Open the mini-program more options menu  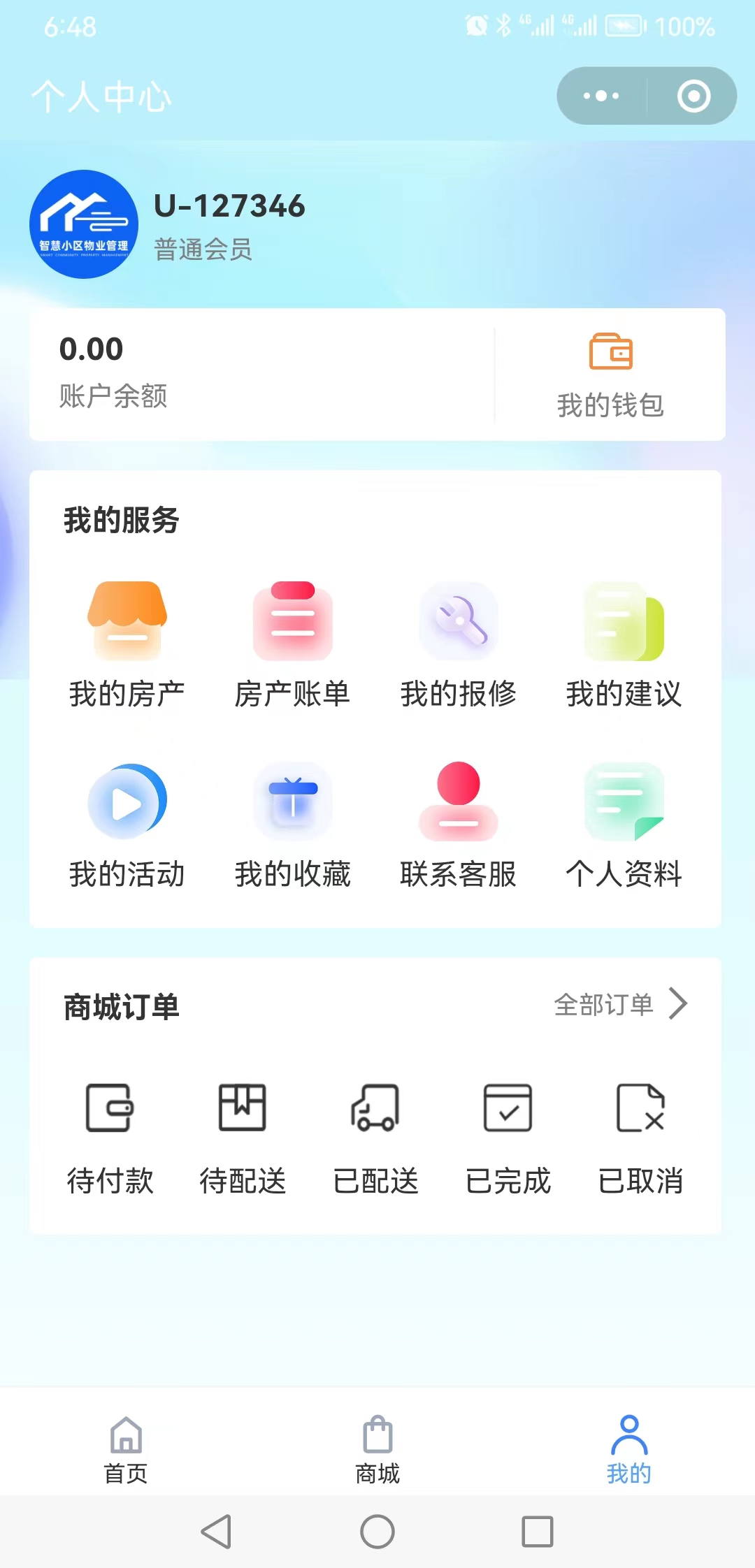coord(601,96)
